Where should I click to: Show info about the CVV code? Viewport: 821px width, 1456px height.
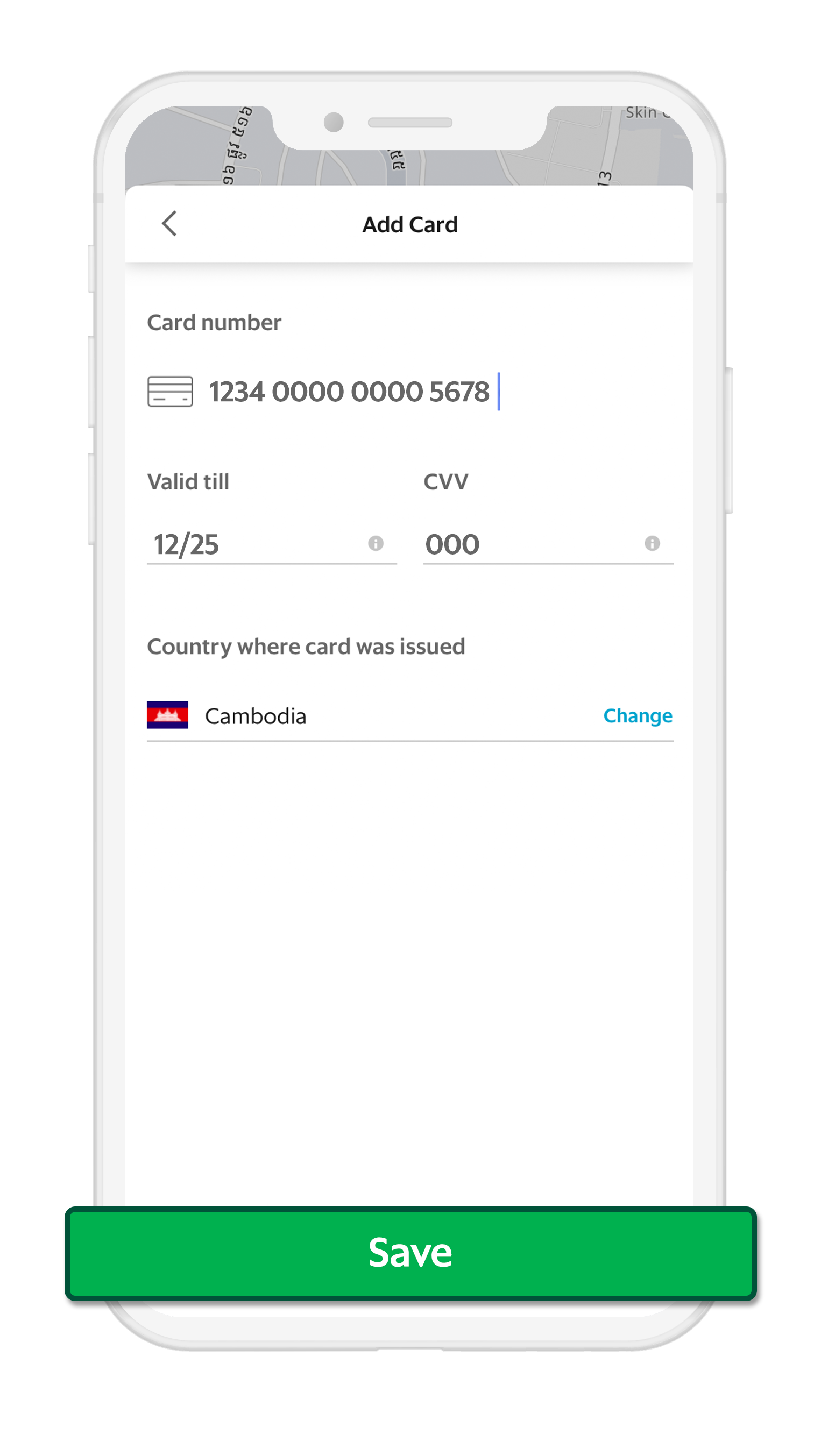pos(652,544)
